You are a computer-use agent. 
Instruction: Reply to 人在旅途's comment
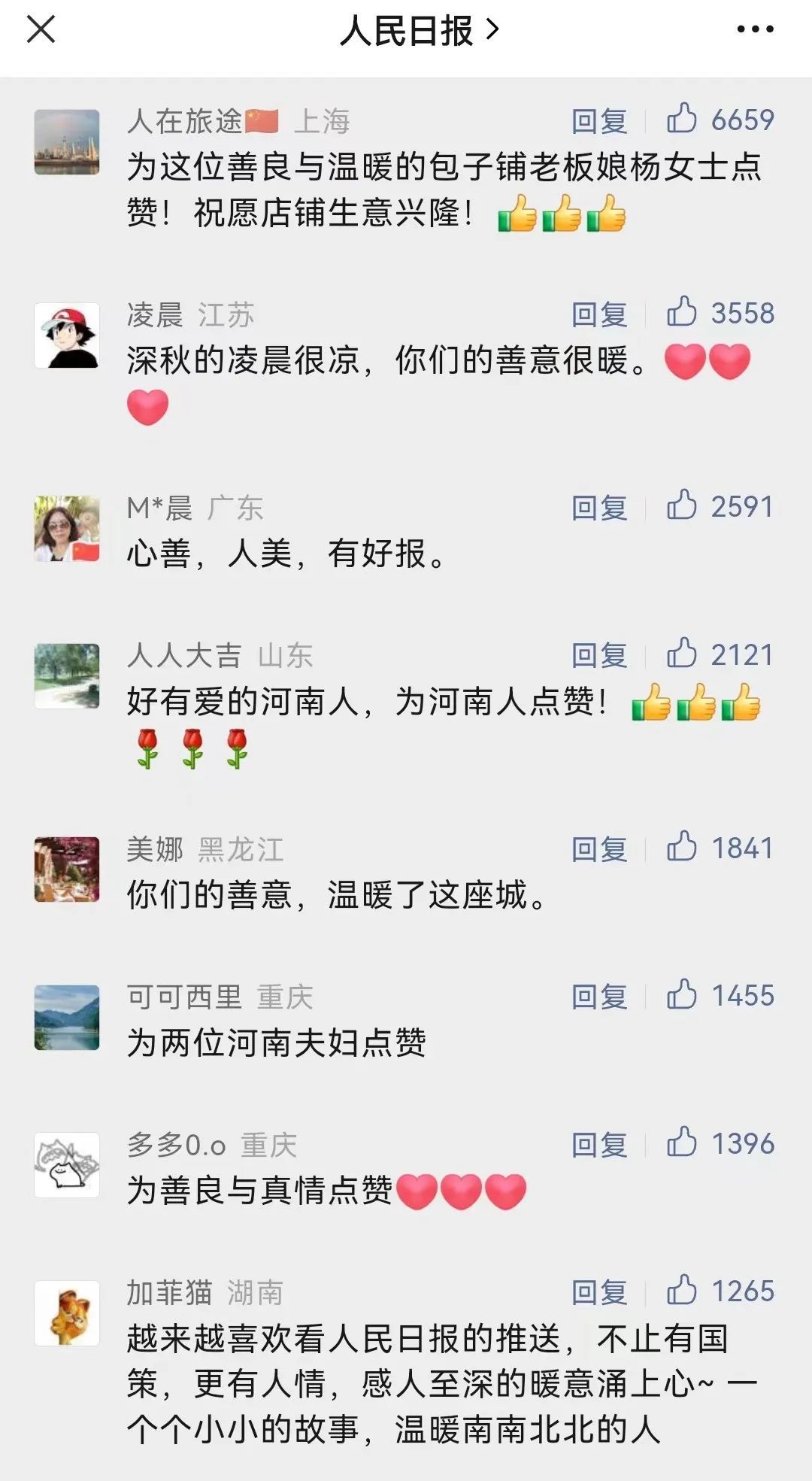[x=599, y=120]
